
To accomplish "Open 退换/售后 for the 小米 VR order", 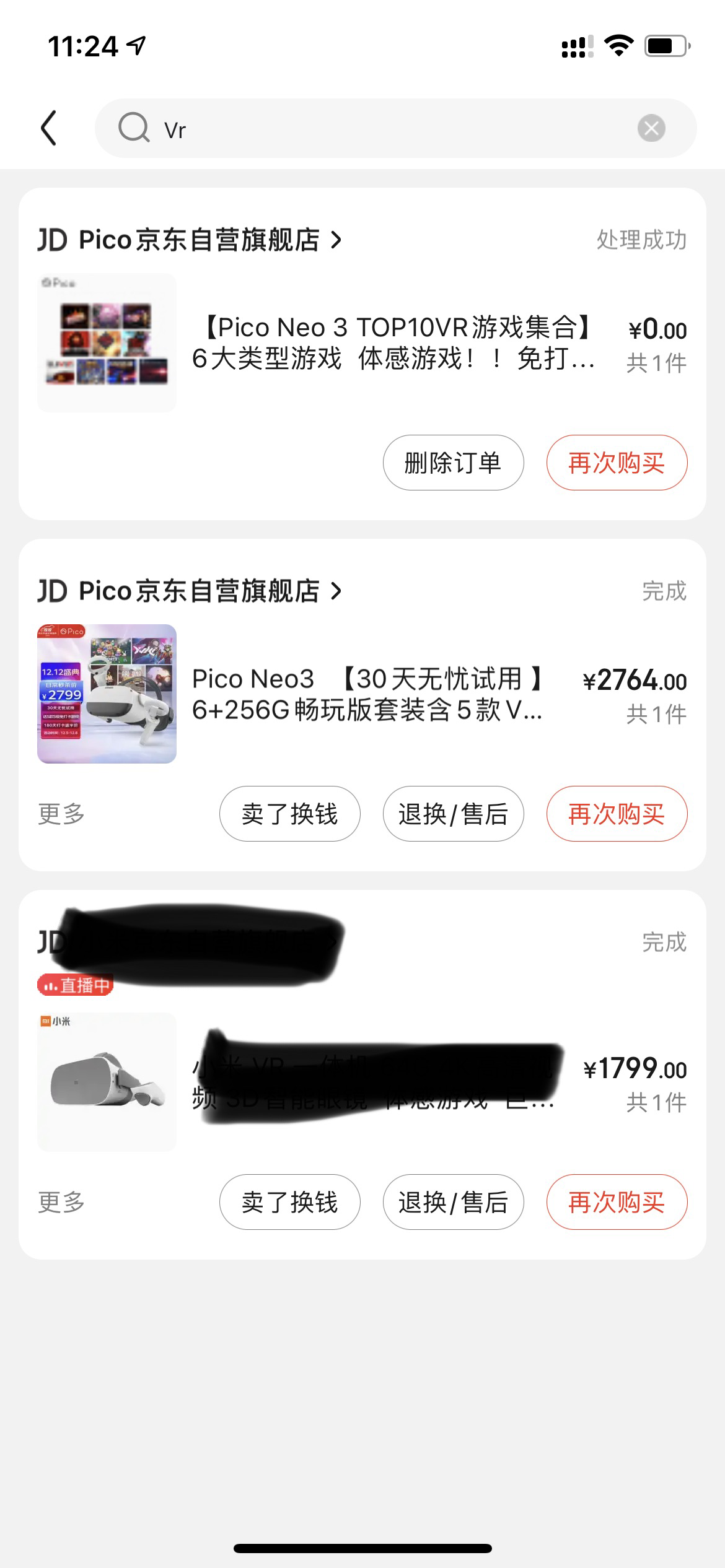I will [x=453, y=1202].
